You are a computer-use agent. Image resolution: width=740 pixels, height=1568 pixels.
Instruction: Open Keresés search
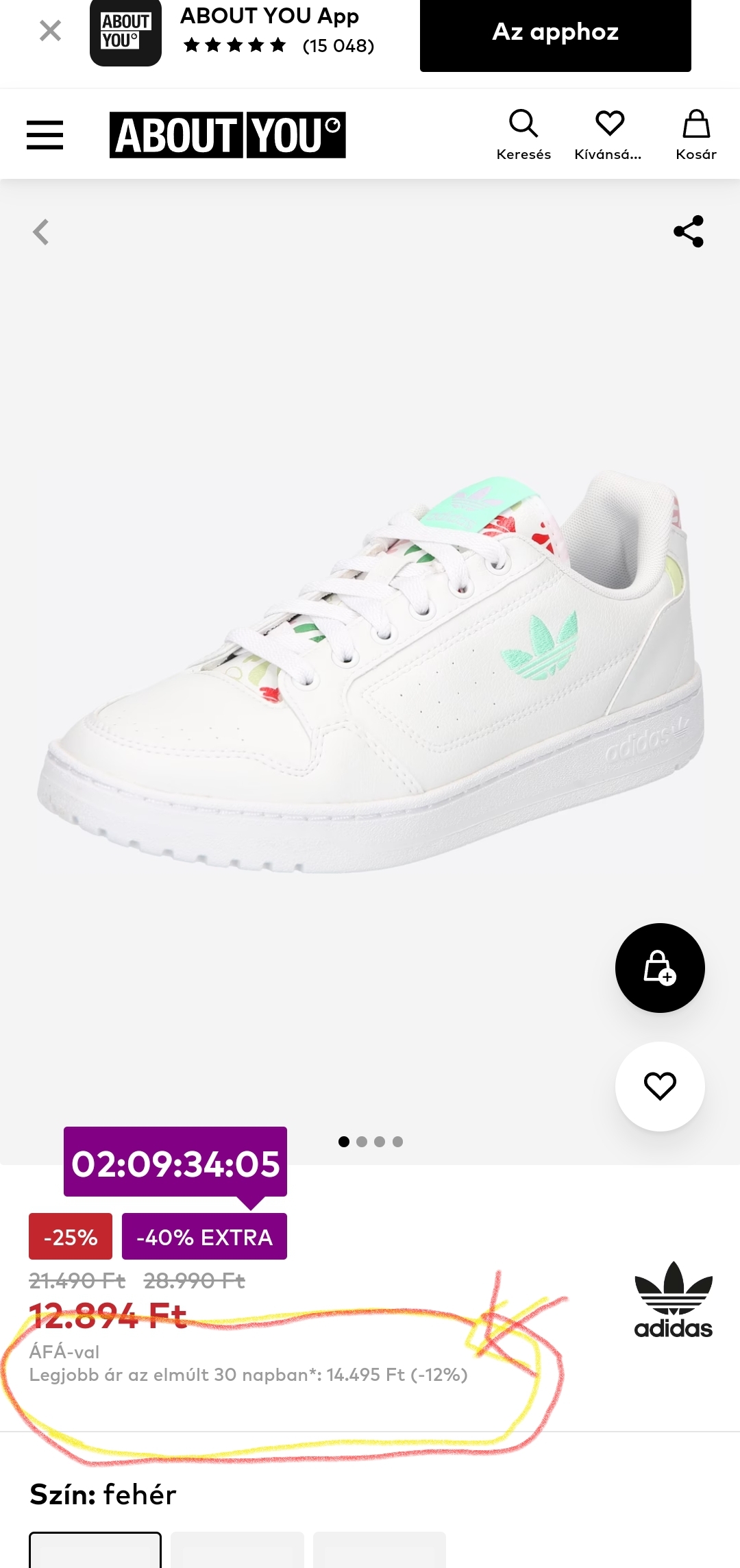(x=523, y=134)
